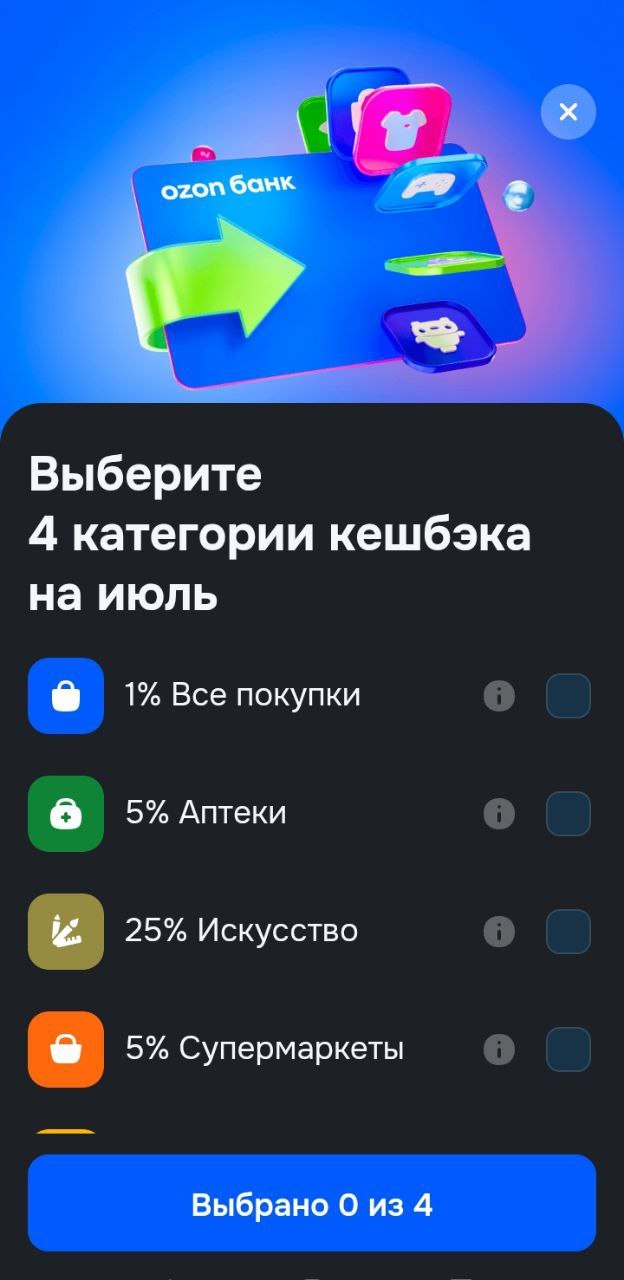Select the 5% Аптеки checkbox

click(x=568, y=814)
